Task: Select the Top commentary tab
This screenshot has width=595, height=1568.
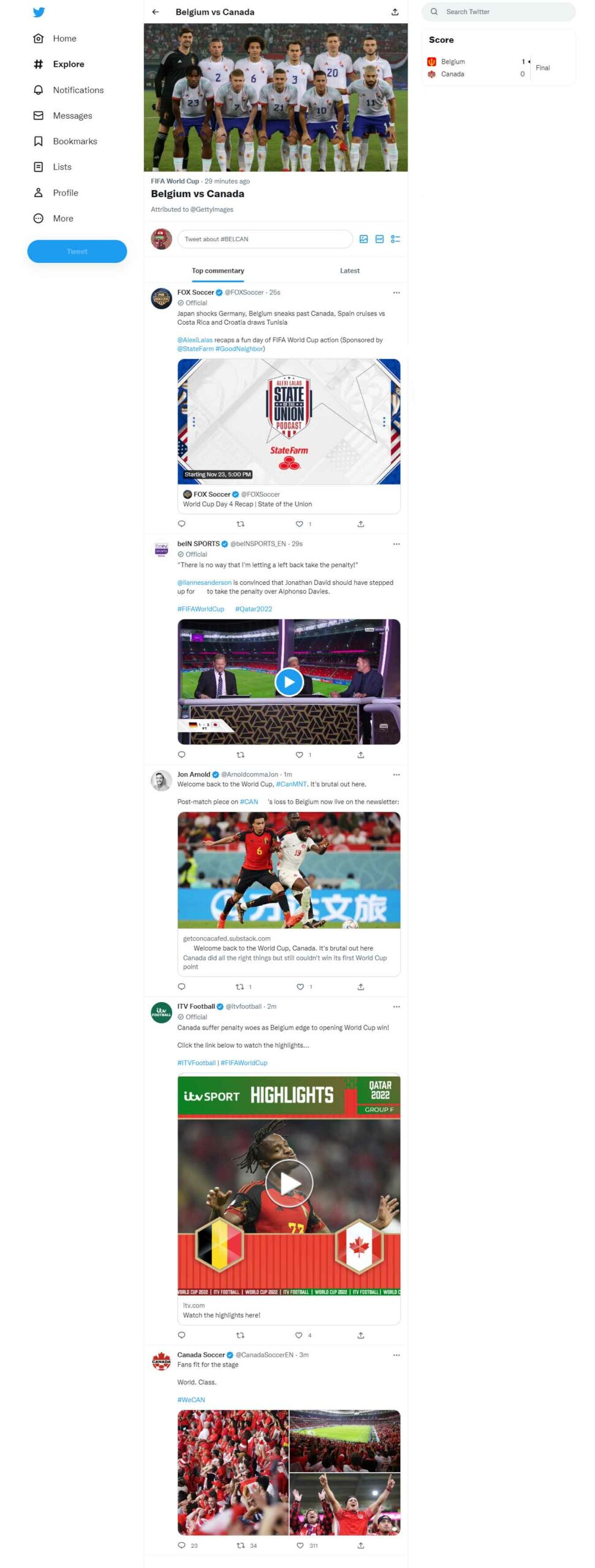Action: point(218,271)
